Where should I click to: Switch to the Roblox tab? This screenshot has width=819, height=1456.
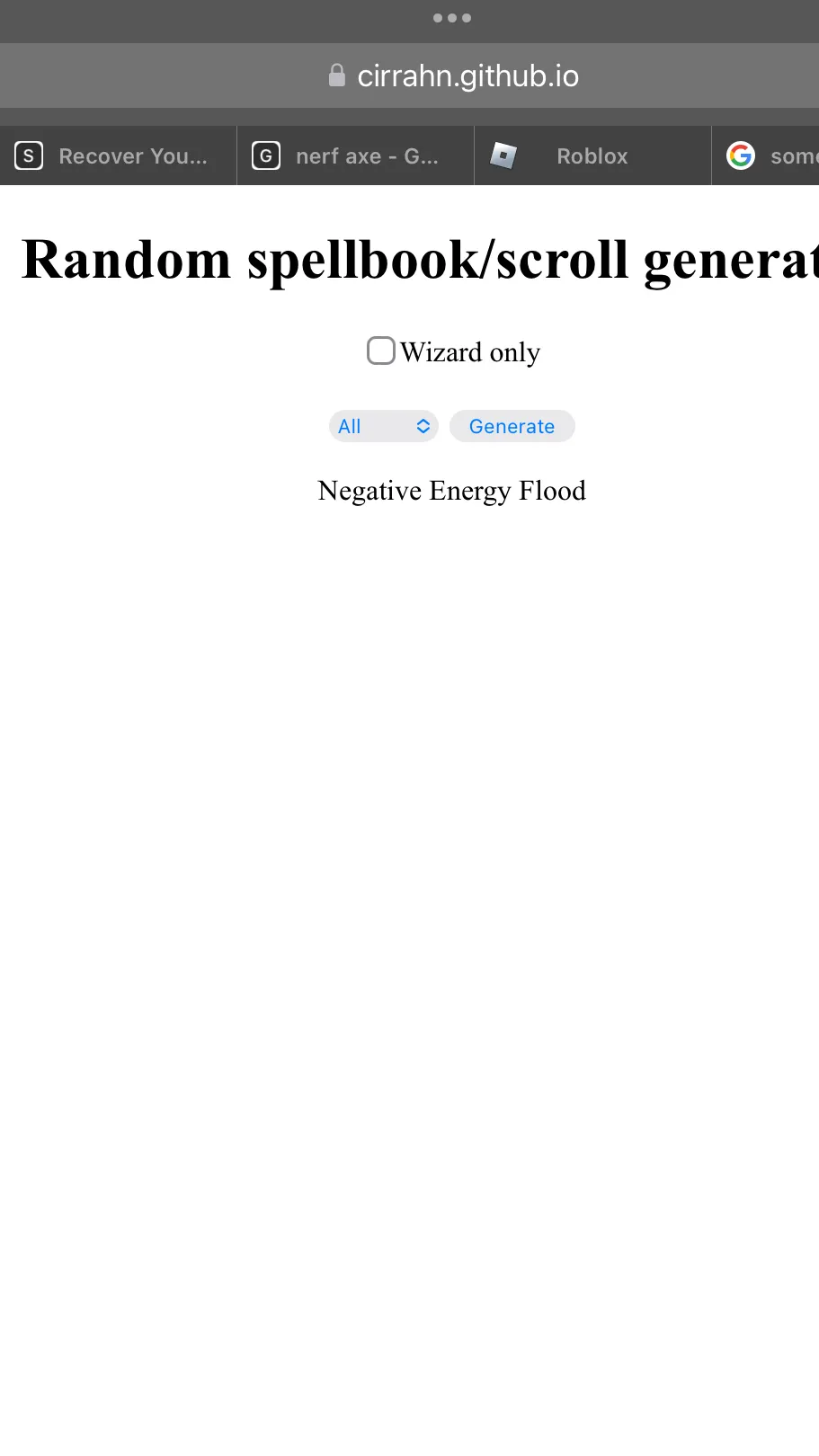[x=592, y=156]
